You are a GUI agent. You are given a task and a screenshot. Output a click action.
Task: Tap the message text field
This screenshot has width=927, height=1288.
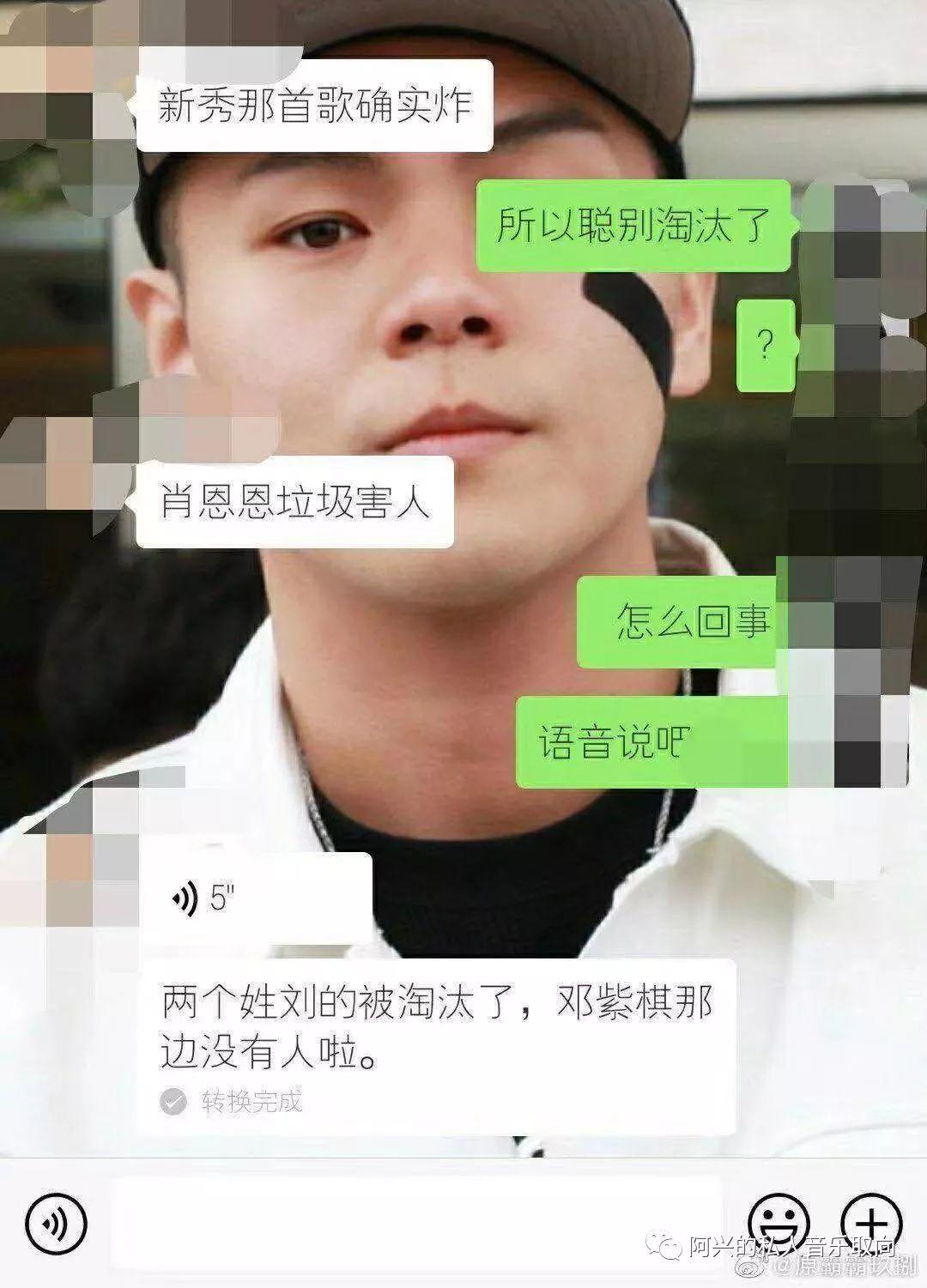click(416, 1222)
